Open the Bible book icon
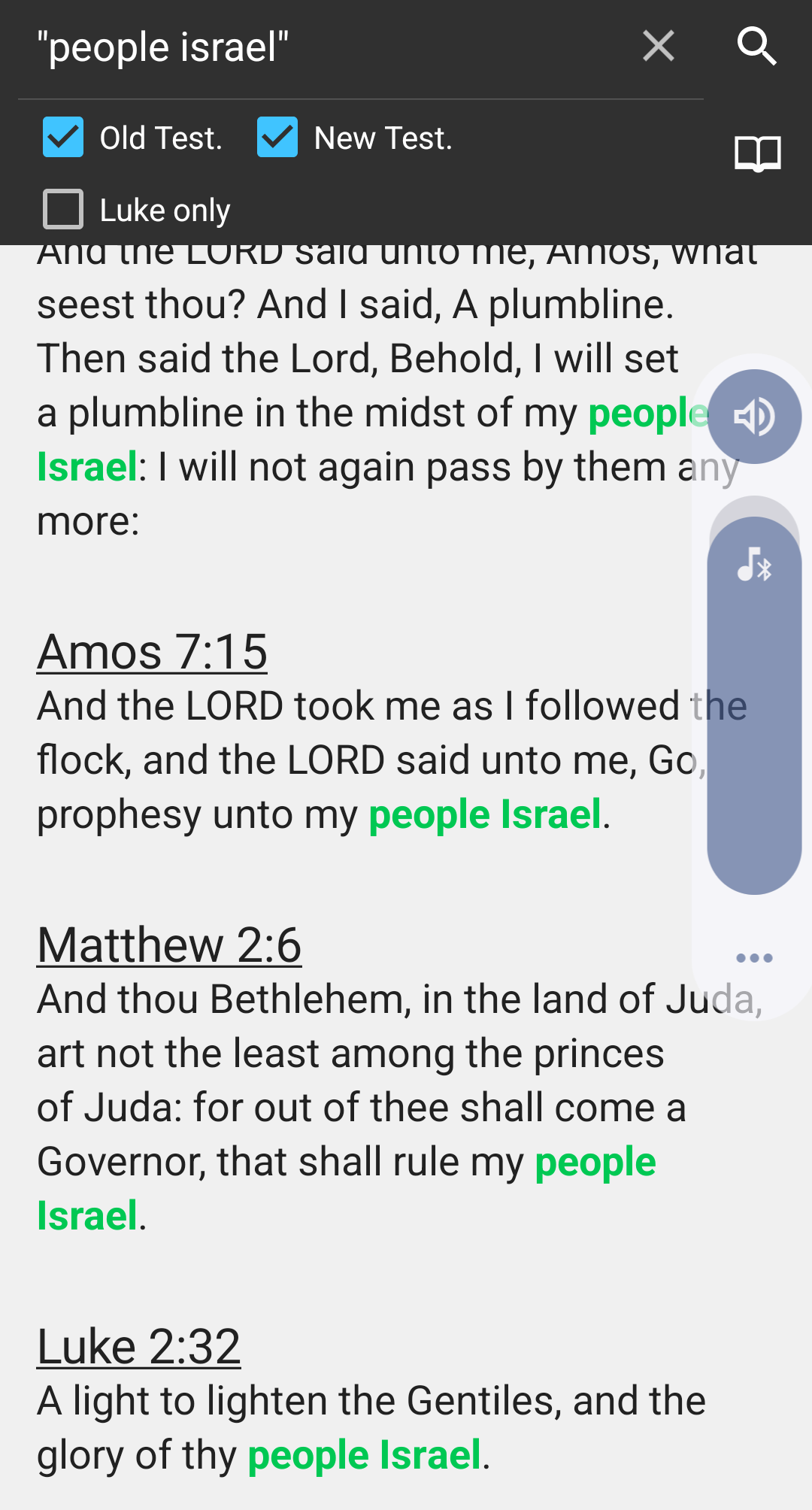Viewport: 812px width, 1510px height. click(757, 153)
